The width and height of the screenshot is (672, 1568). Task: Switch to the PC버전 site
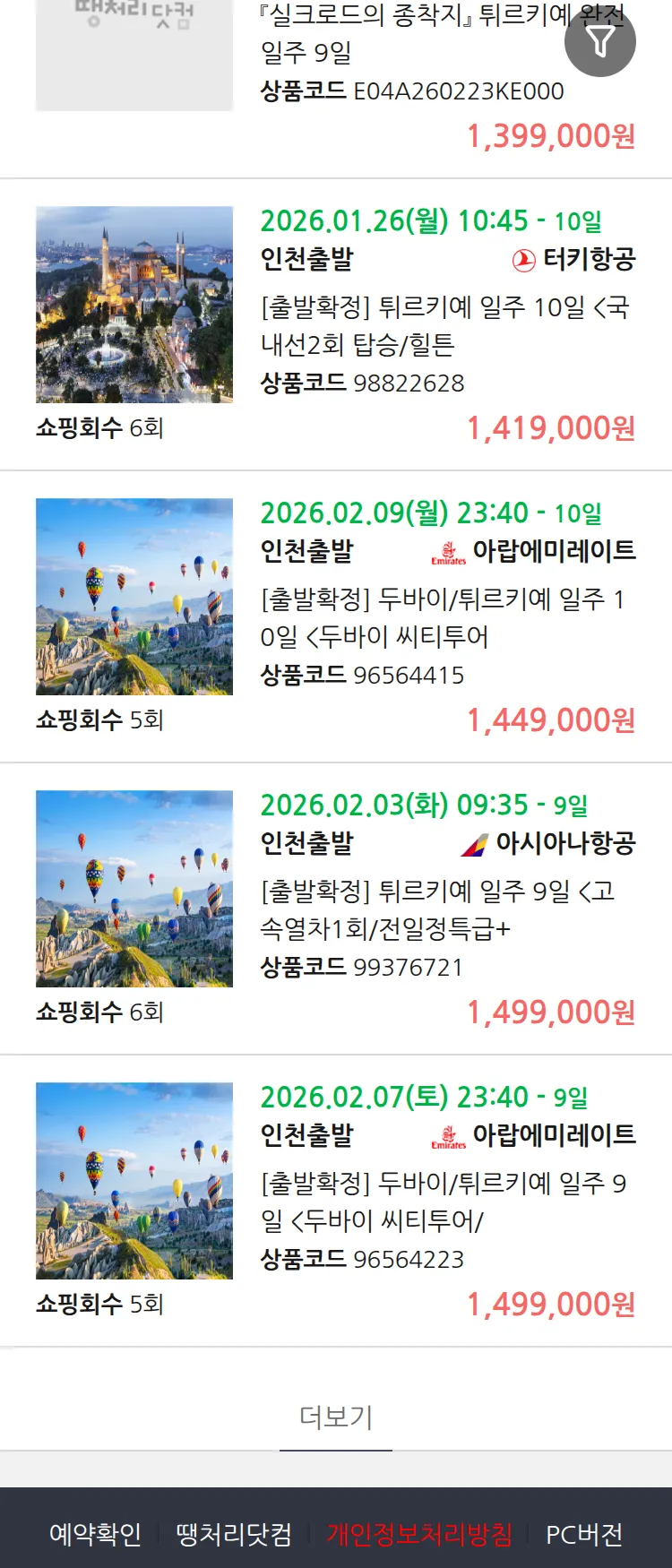point(584,1534)
